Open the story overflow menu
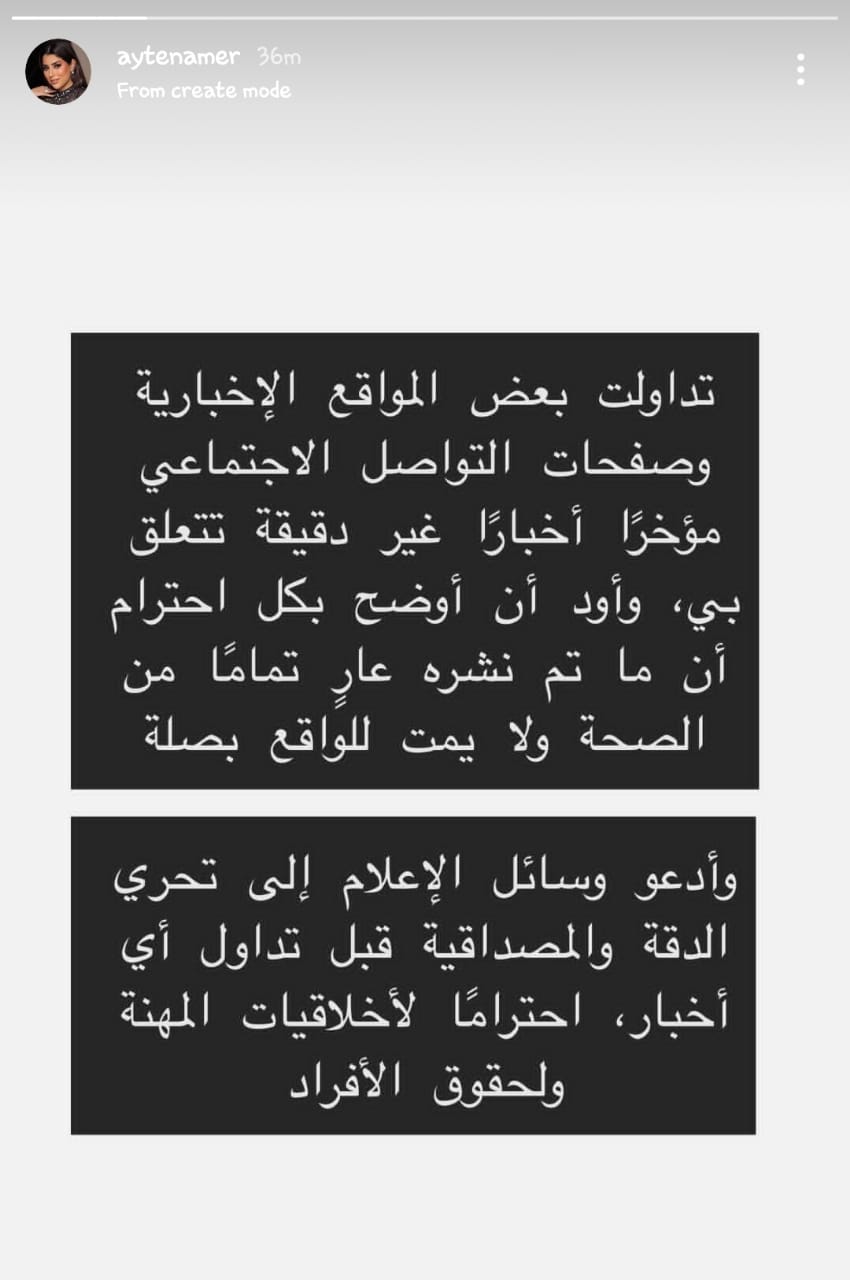Viewport: 850px width, 1280px height. click(800, 69)
